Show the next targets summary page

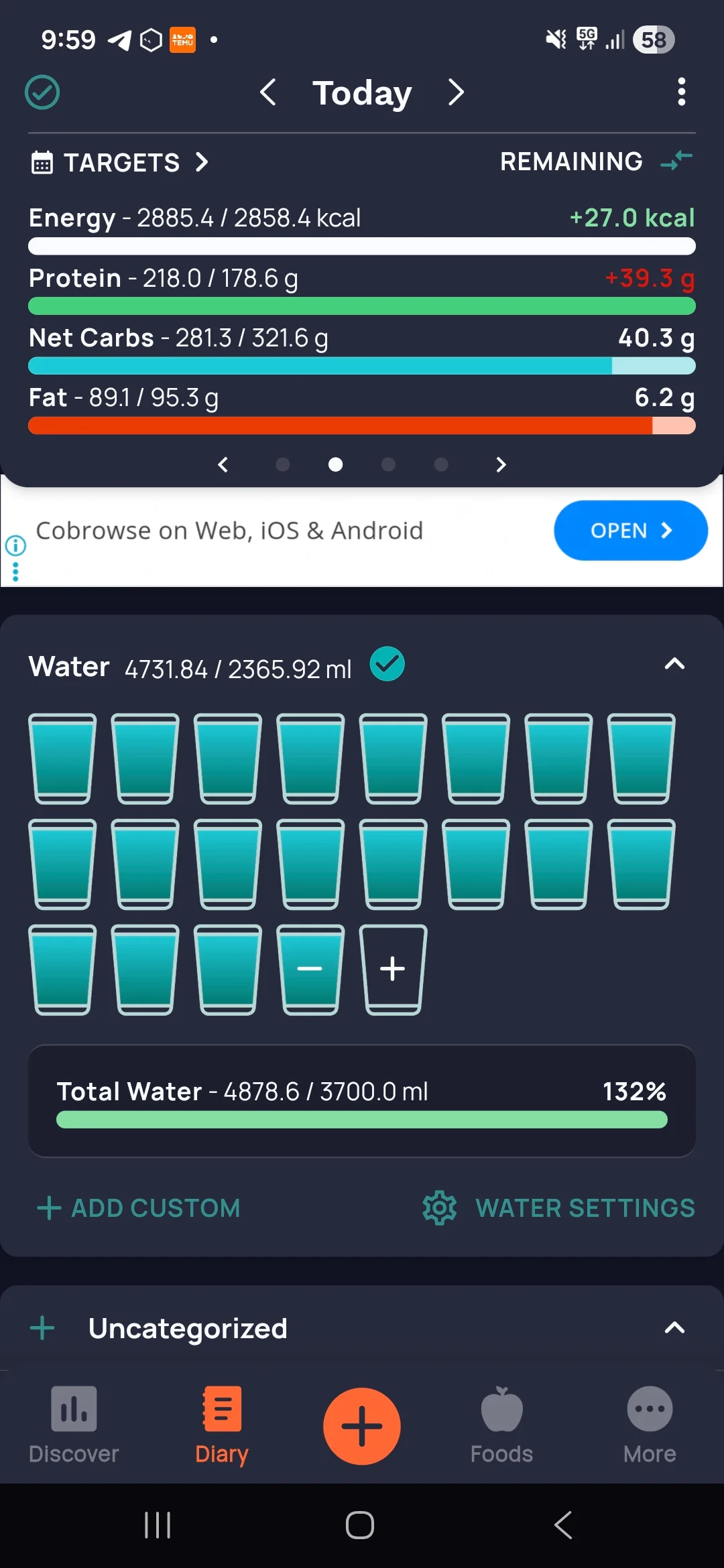point(501,464)
